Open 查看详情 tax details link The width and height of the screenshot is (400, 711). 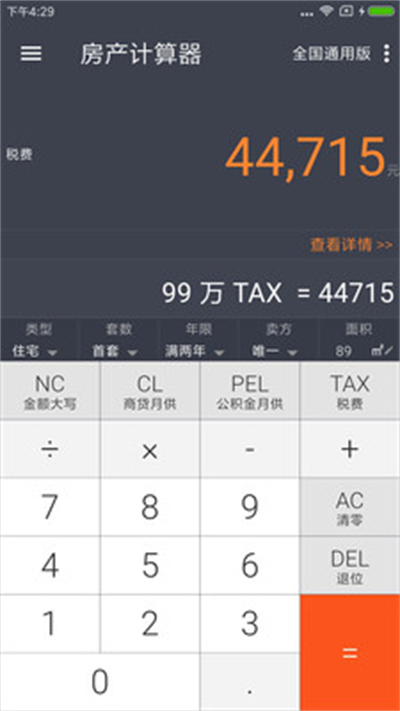point(351,245)
